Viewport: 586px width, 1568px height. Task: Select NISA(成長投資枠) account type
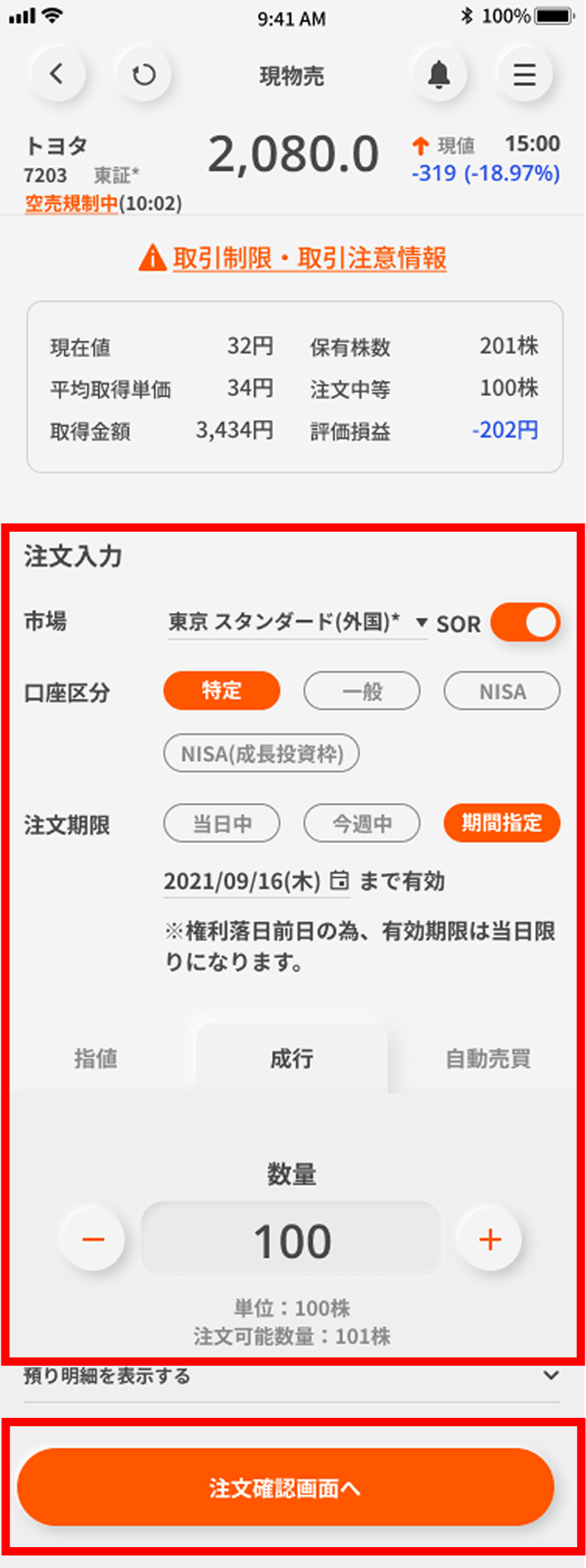coord(261,753)
